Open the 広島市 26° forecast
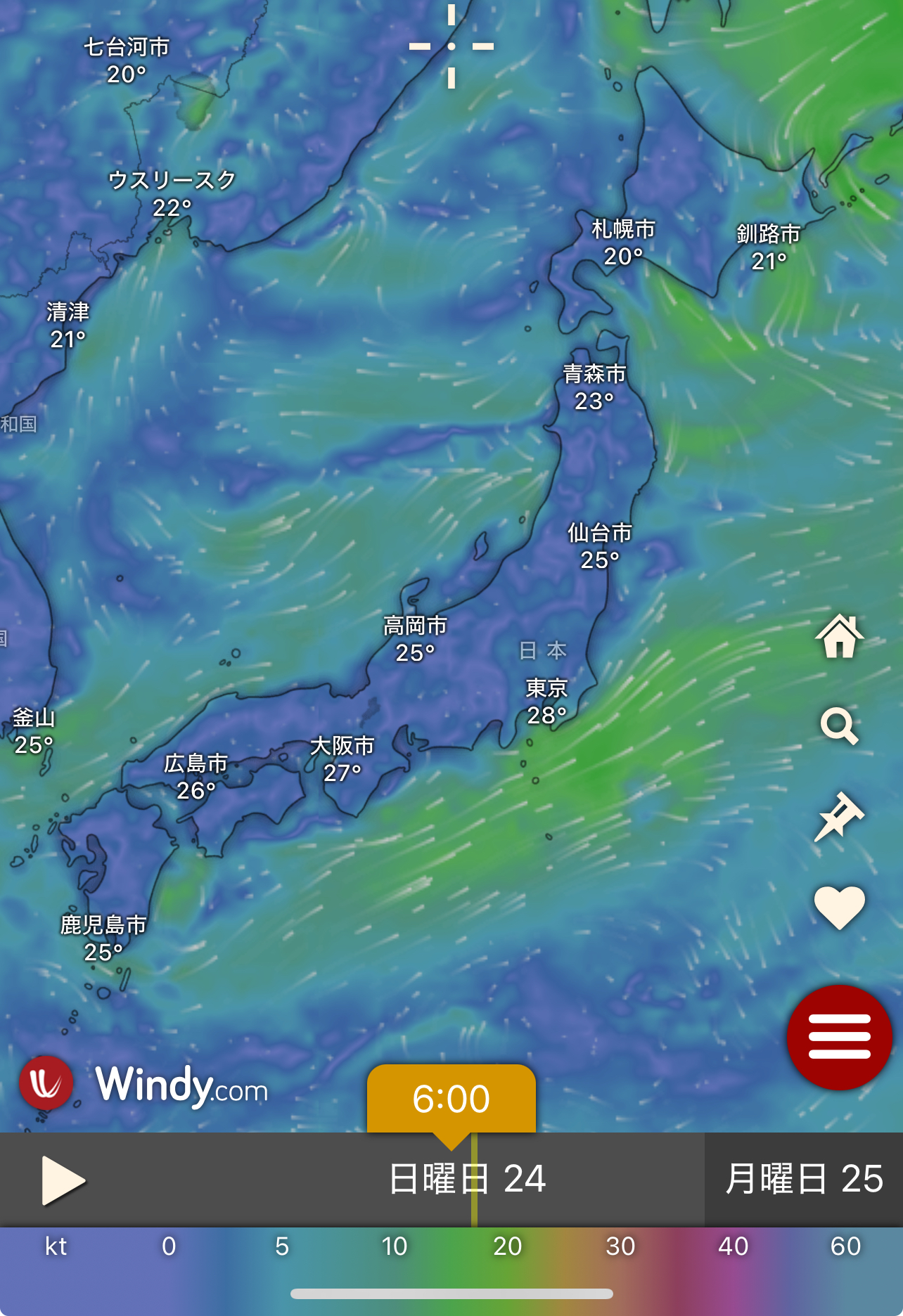Image resolution: width=903 pixels, height=1316 pixels. 196,777
